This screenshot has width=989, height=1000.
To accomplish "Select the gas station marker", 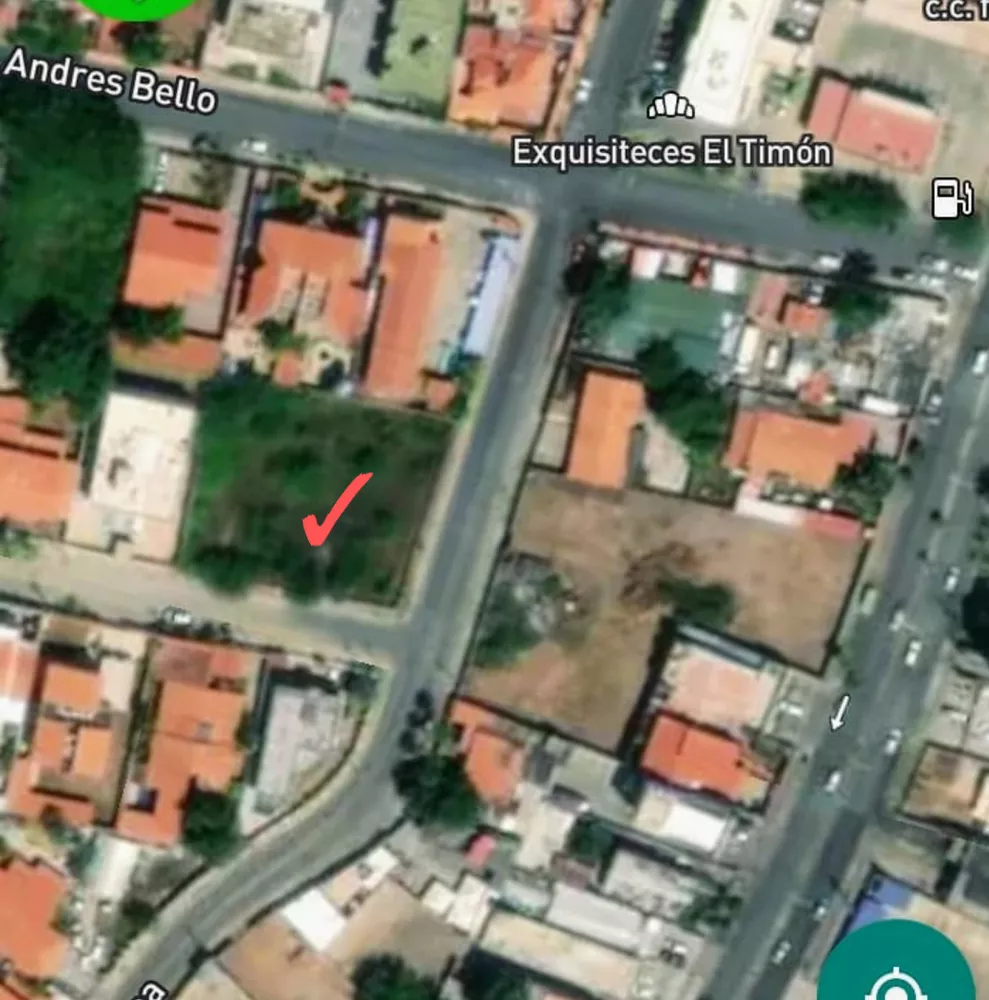I will coord(950,197).
